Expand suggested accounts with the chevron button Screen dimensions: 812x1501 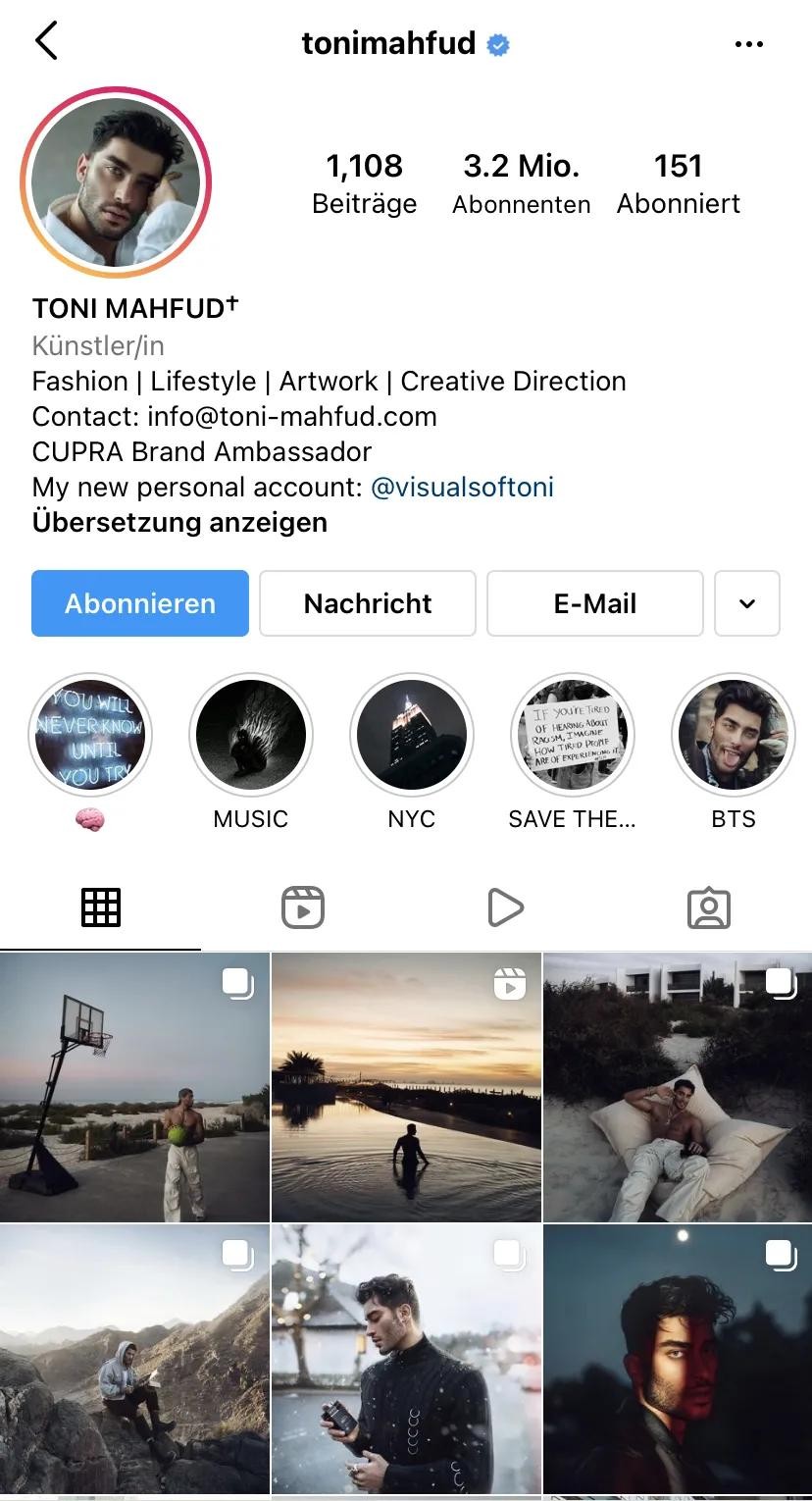point(747,603)
